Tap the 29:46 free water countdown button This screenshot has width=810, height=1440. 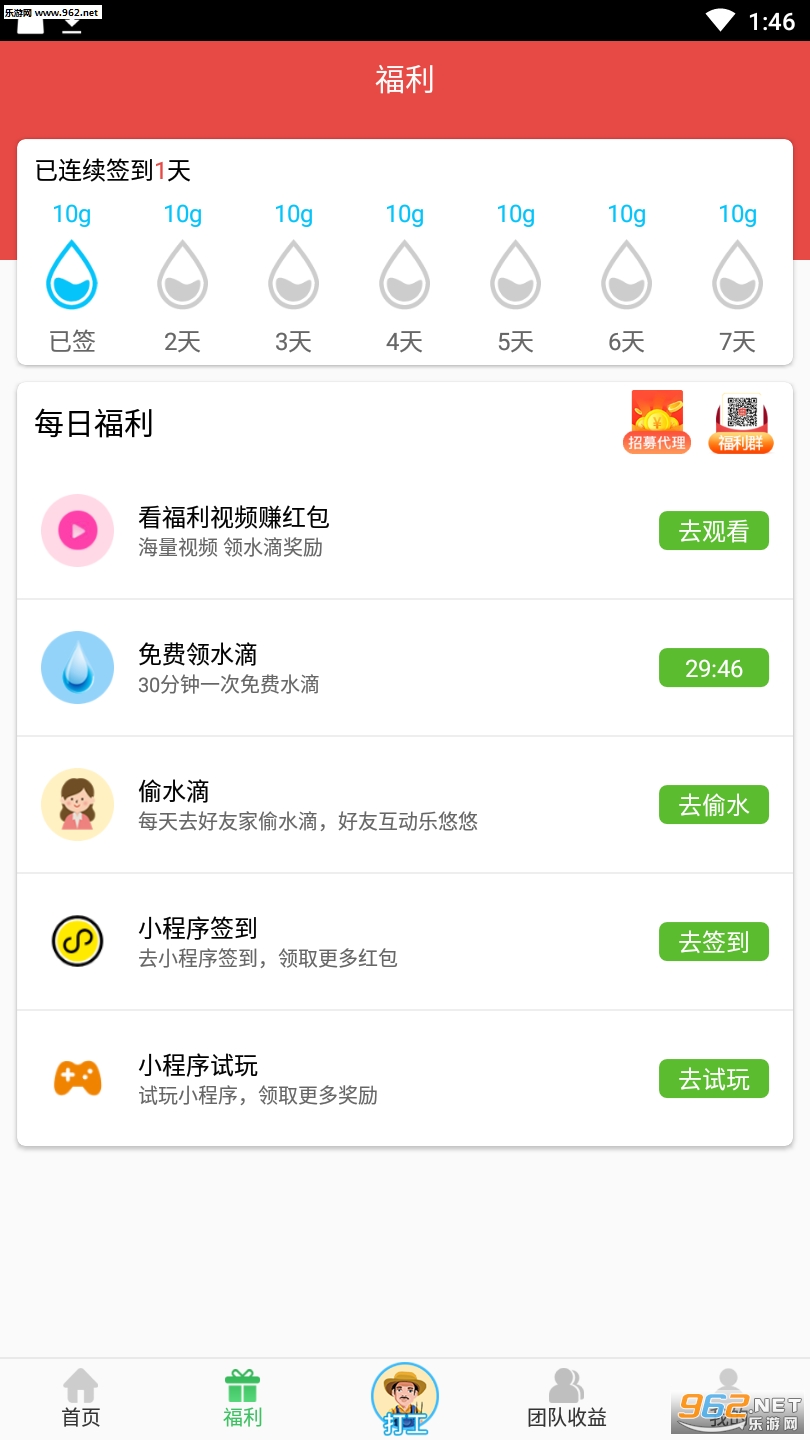pos(713,668)
